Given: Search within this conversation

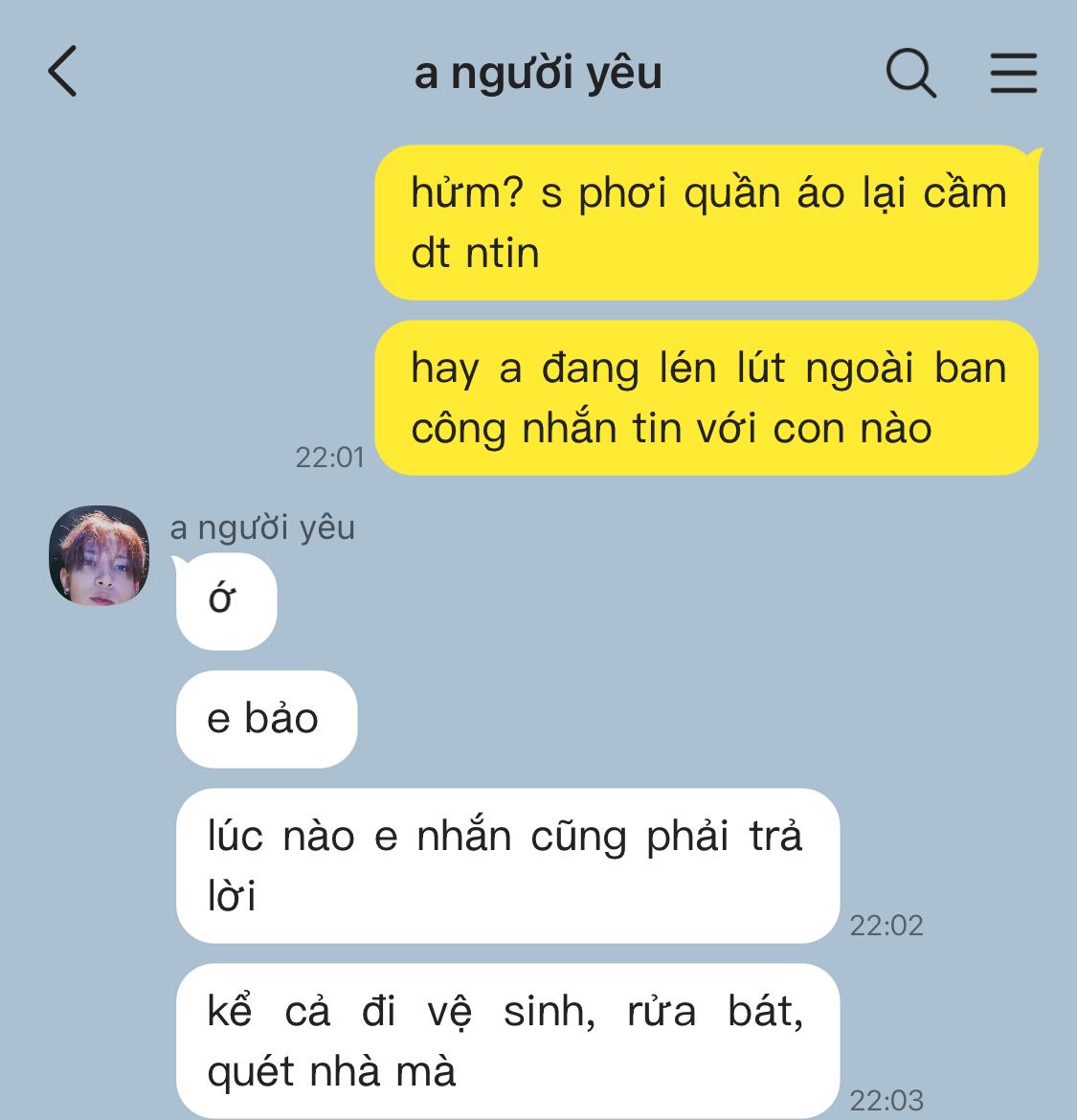Looking at the screenshot, I should pyautogui.click(x=910, y=73).
